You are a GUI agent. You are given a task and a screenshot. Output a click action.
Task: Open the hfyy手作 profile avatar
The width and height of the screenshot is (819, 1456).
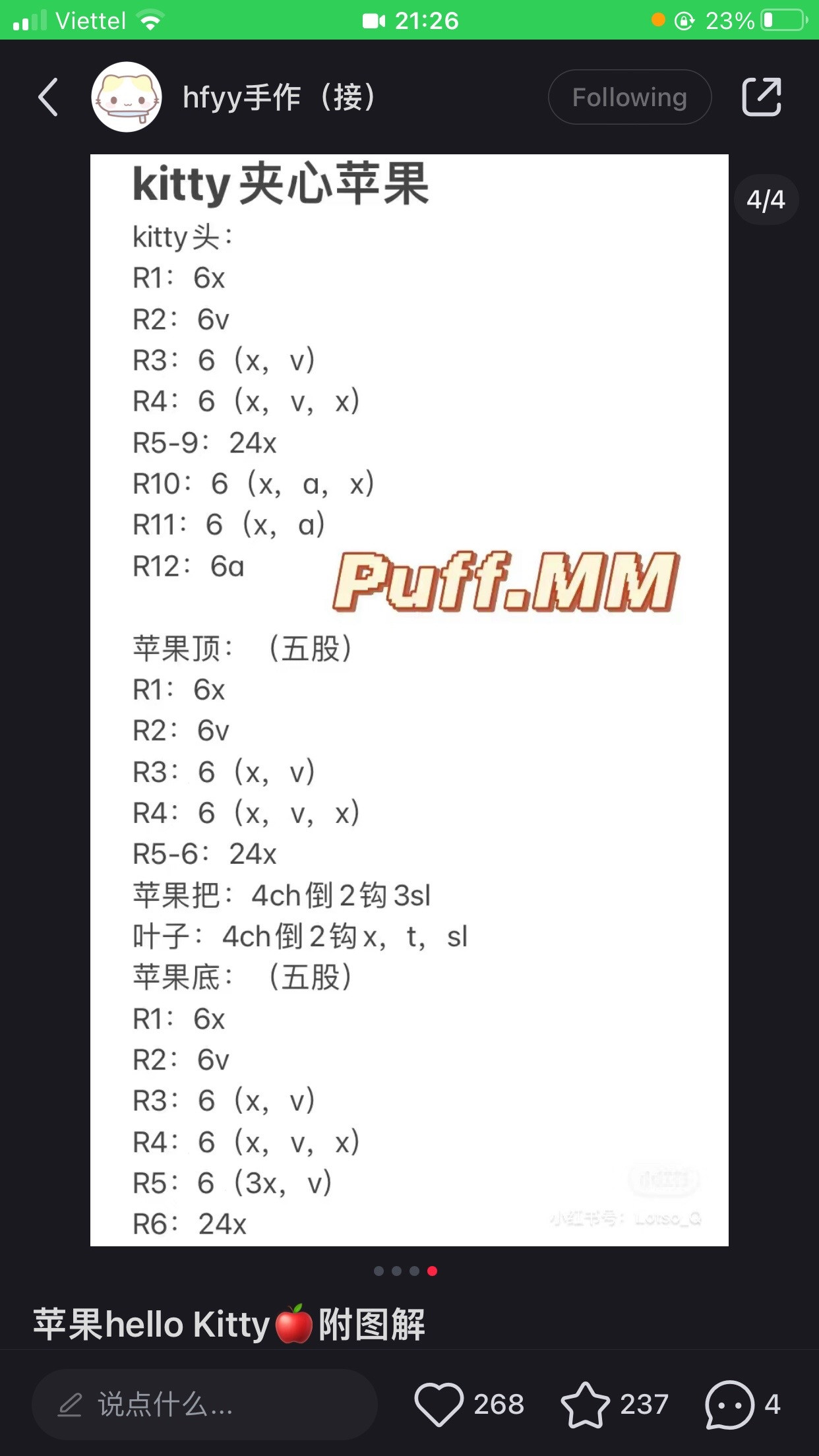click(127, 98)
